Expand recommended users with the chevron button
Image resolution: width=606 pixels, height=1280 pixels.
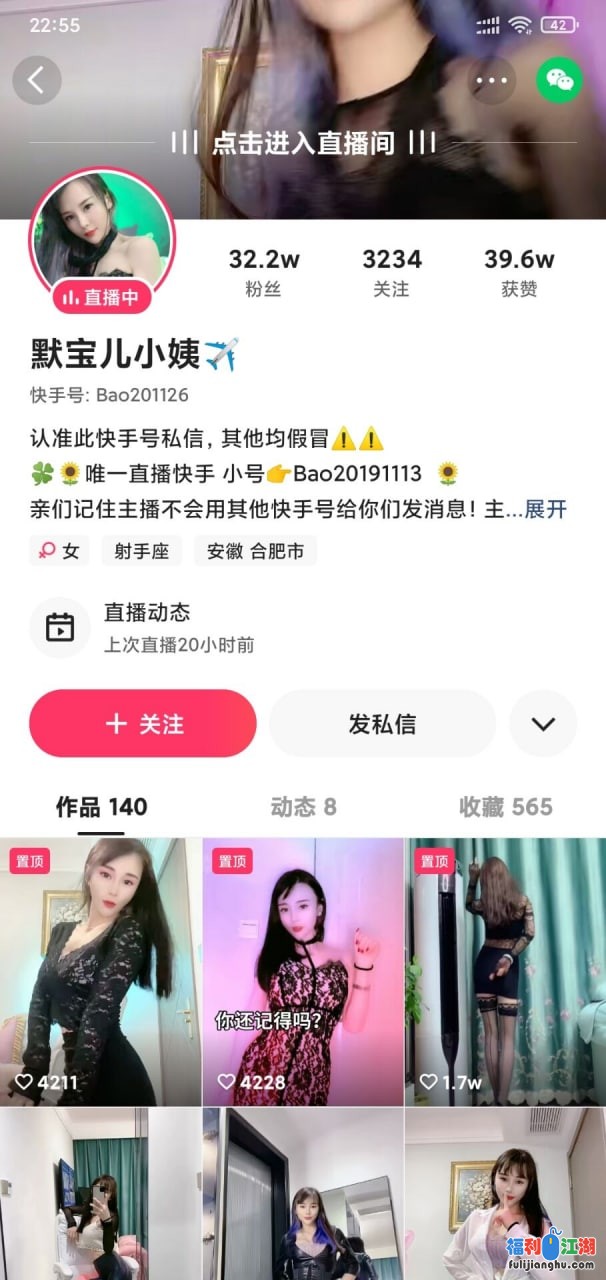[543, 723]
